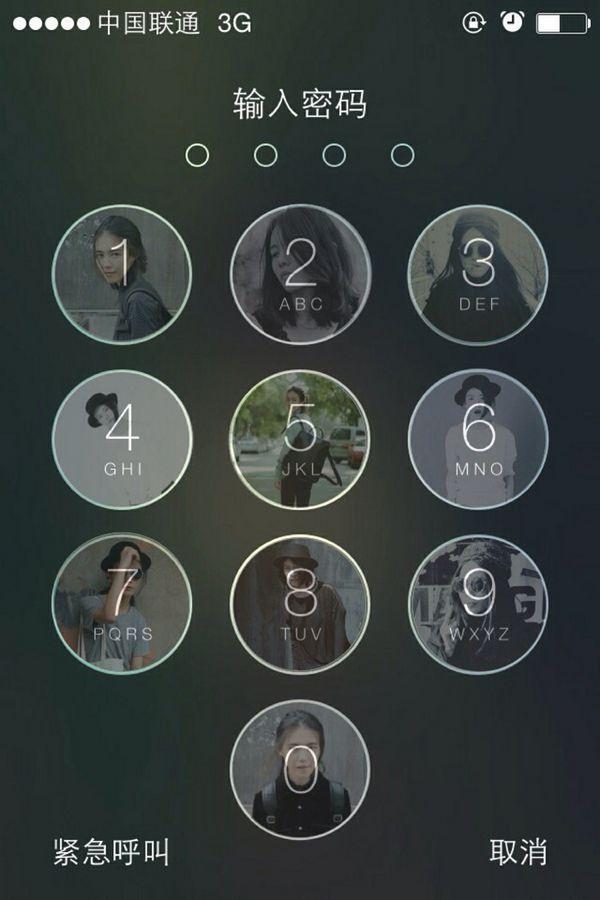Enter digit 5 JKL
This screenshot has width=600, height=900.
[x=300, y=439]
